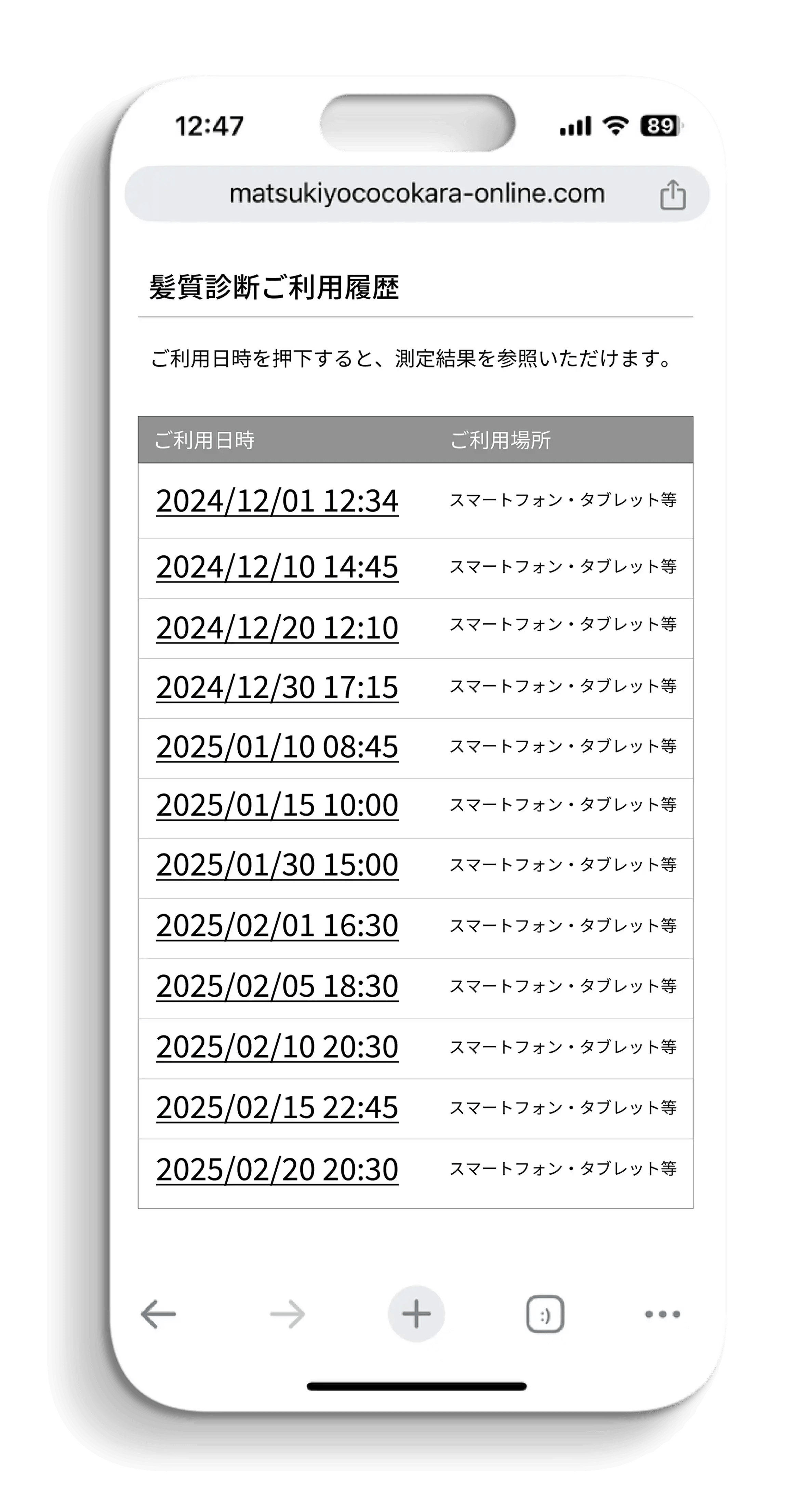
Task: View the 2025/02/20 20:30 result
Action: click(x=277, y=1170)
